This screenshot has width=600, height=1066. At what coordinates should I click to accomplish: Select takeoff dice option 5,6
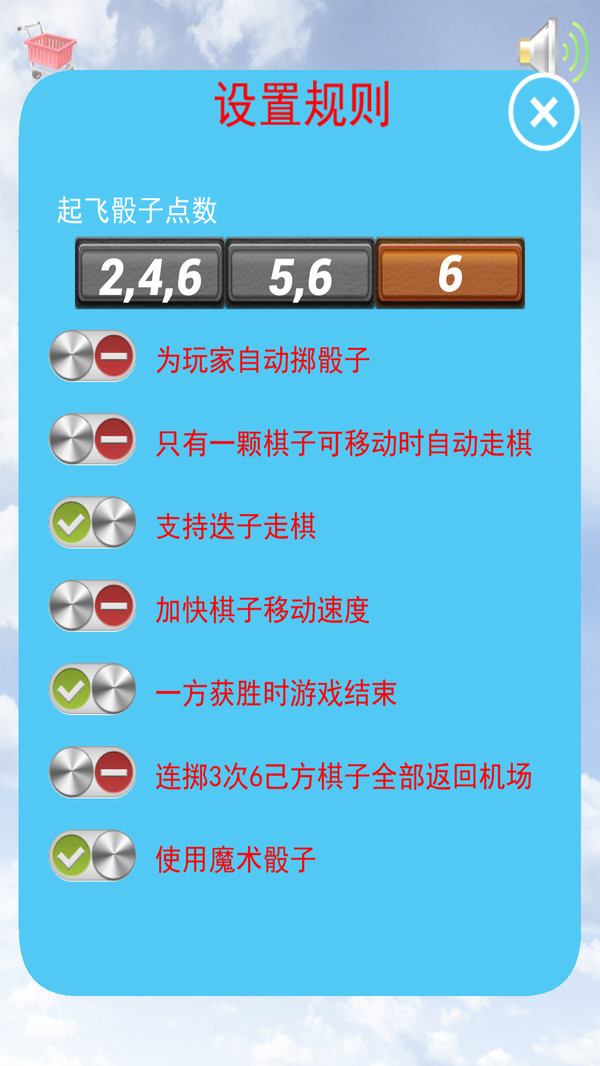tap(300, 273)
